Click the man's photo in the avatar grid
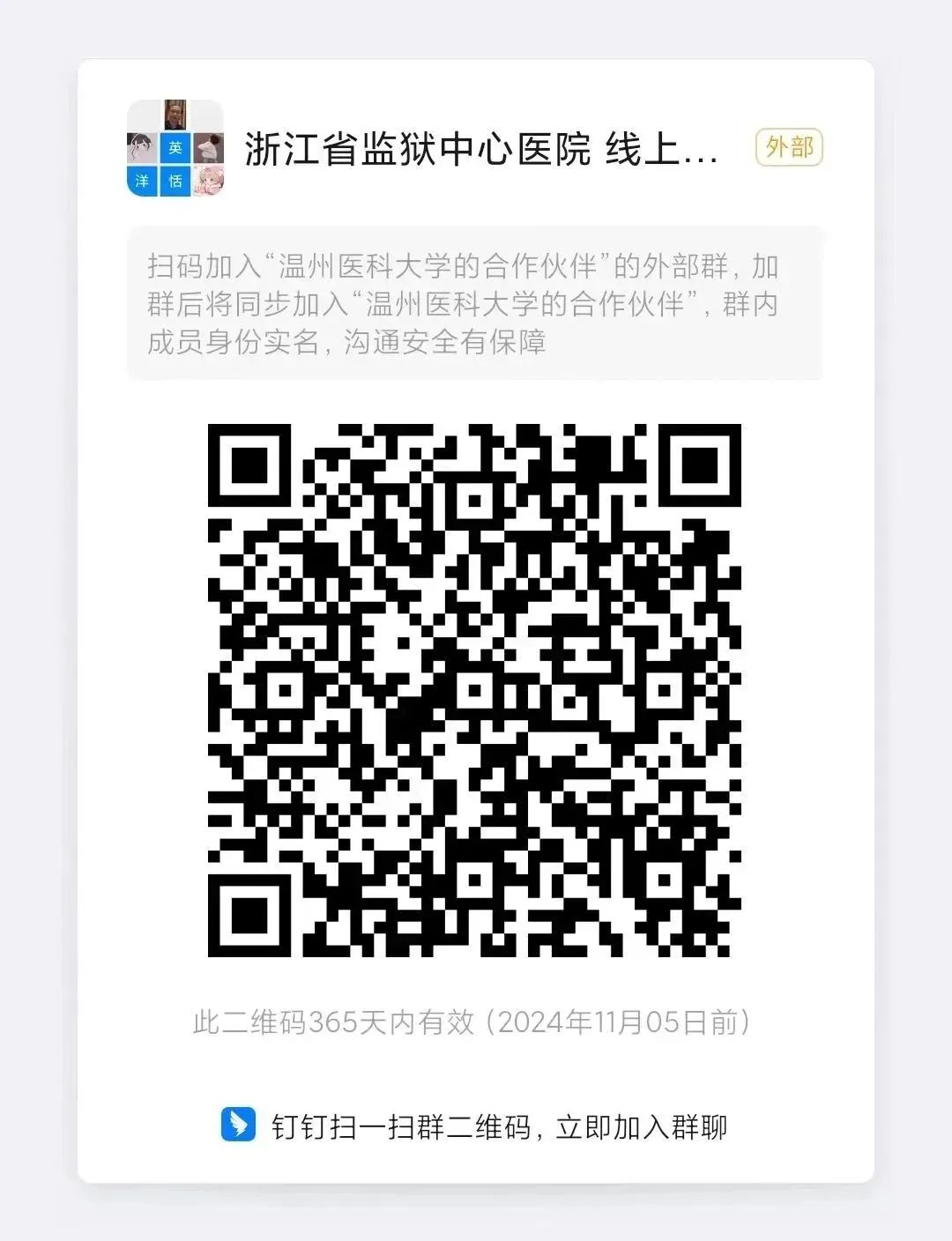 (x=175, y=114)
